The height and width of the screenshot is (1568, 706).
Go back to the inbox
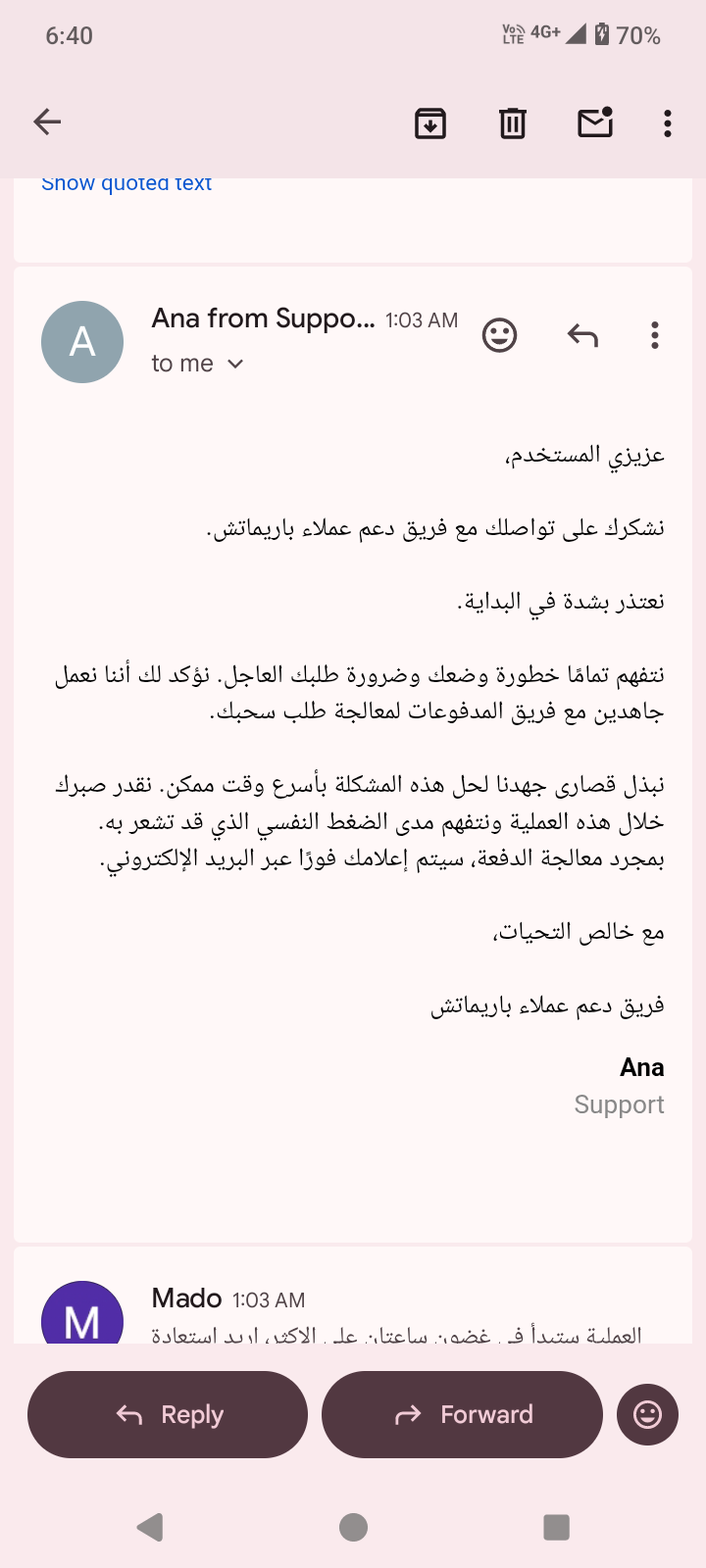point(47,122)
